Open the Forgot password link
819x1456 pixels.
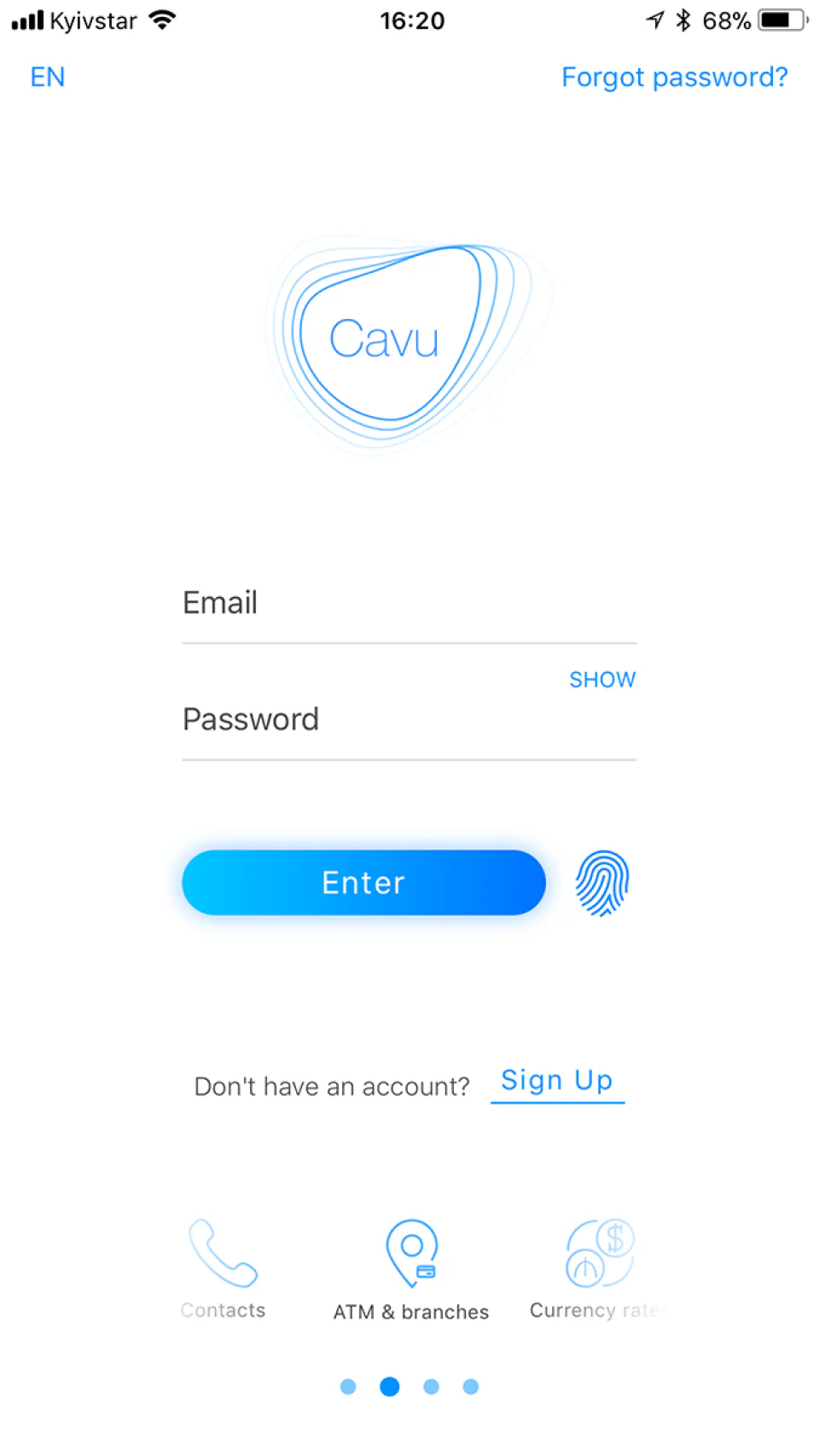tap(674, 78)
